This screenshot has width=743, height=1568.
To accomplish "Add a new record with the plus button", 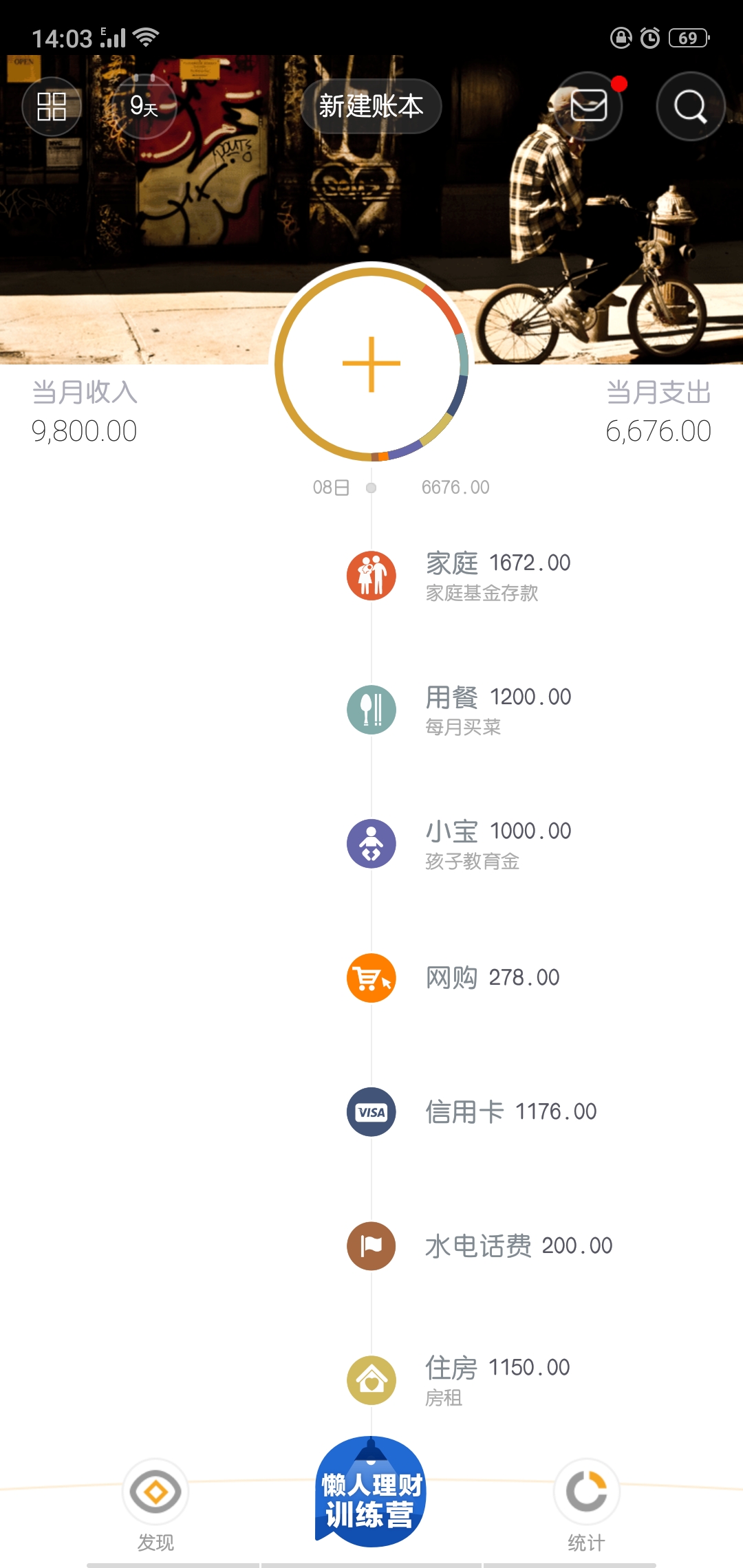I will coord(371,364).
